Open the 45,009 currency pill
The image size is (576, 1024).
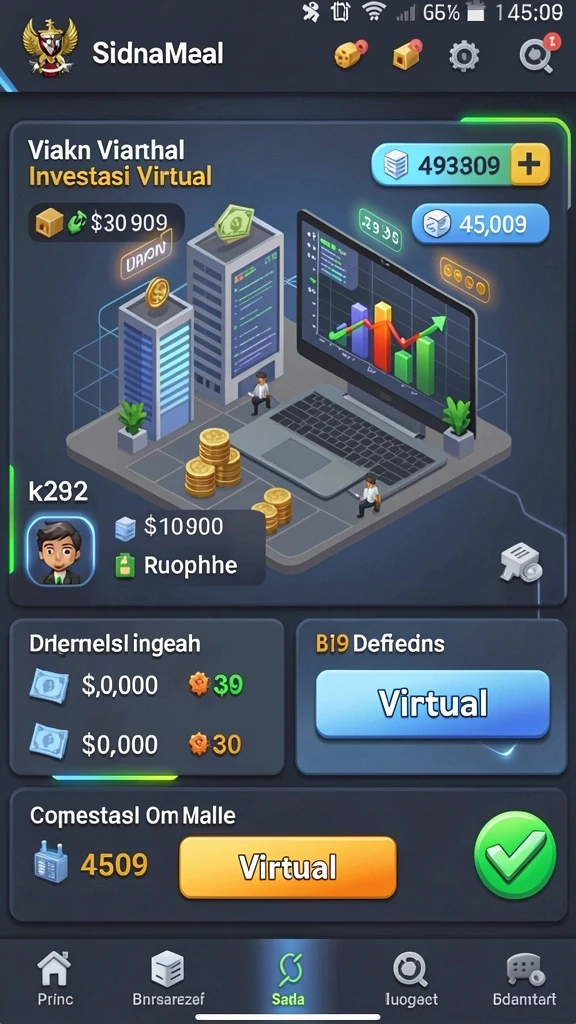click(x=480, y=224)
